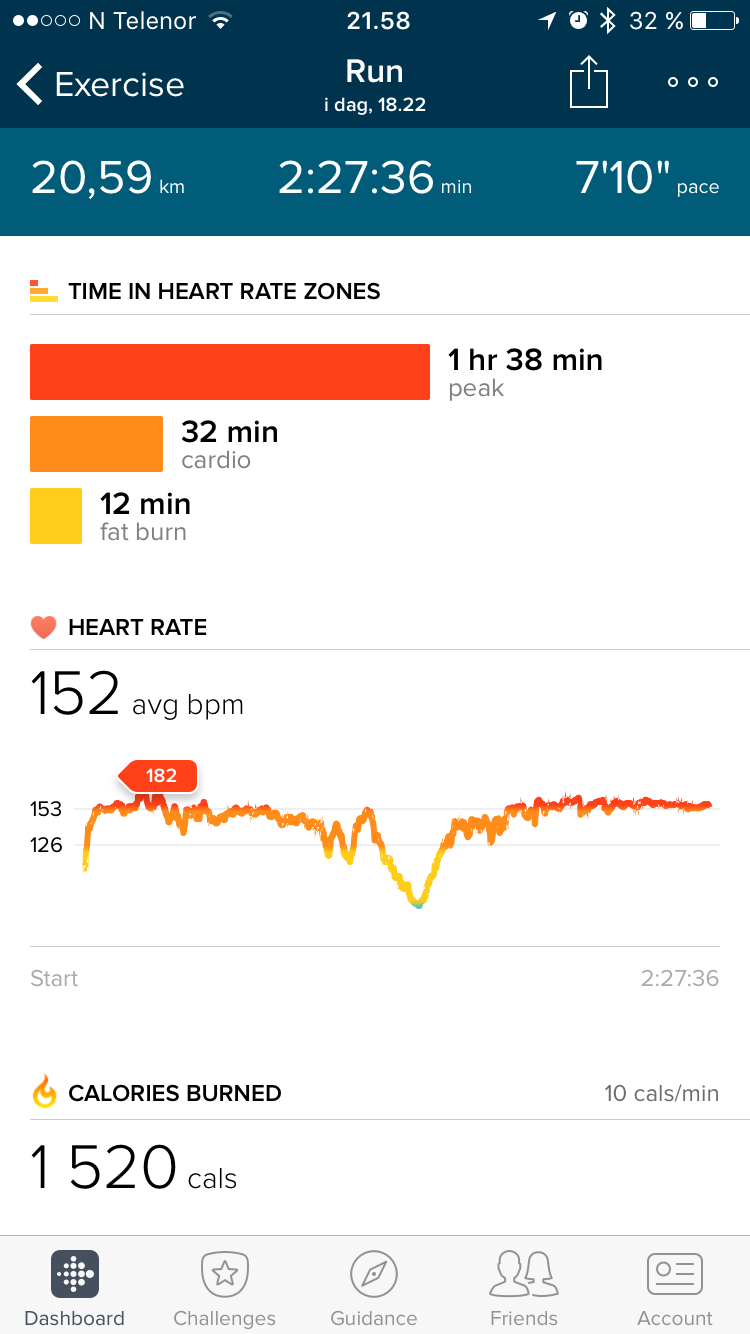Tap the red peak zone bar
The width and height of the screenshot is (750, 1334).
tap(230, 371)
